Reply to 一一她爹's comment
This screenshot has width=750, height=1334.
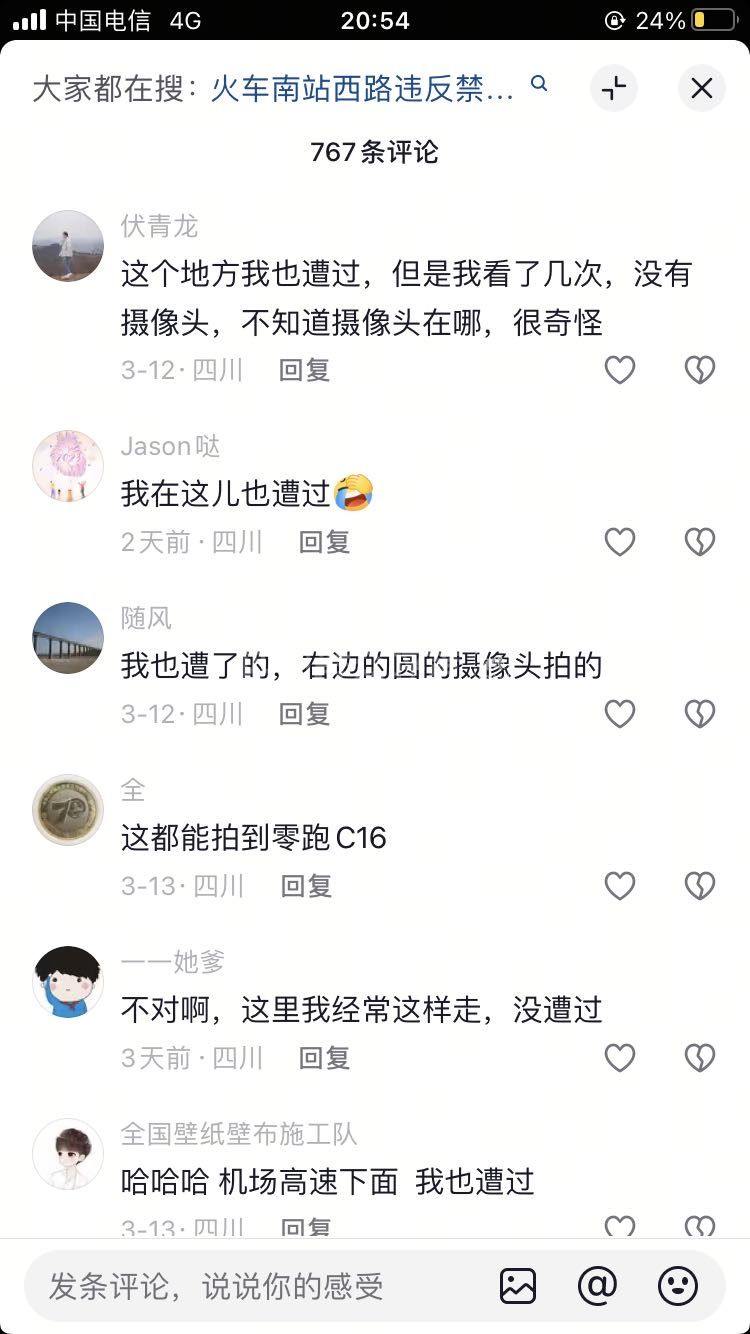pos(324,1058)
